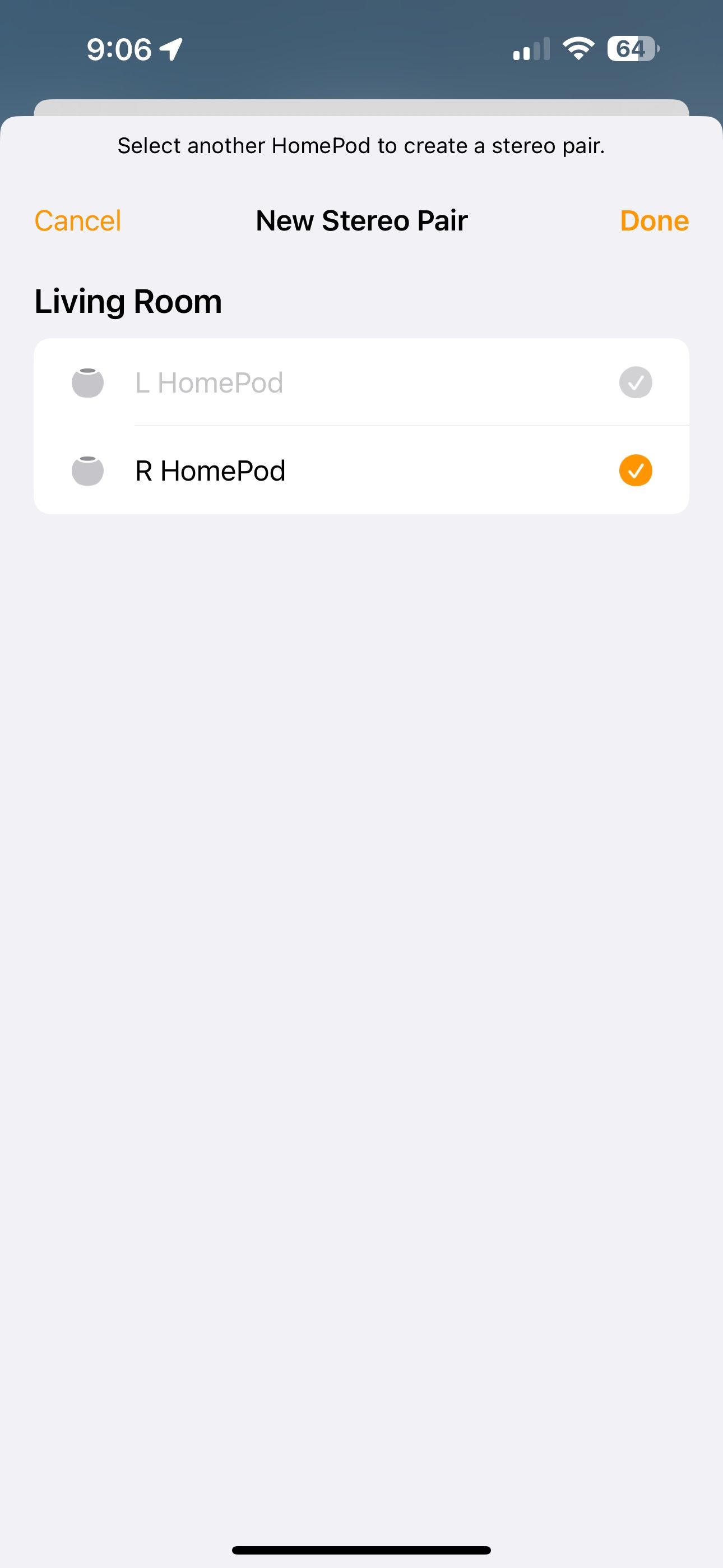The width and height of the screenshot is (723, 1568).
Task: Click the L HomePod speaker icon
Action: (87, 382)
